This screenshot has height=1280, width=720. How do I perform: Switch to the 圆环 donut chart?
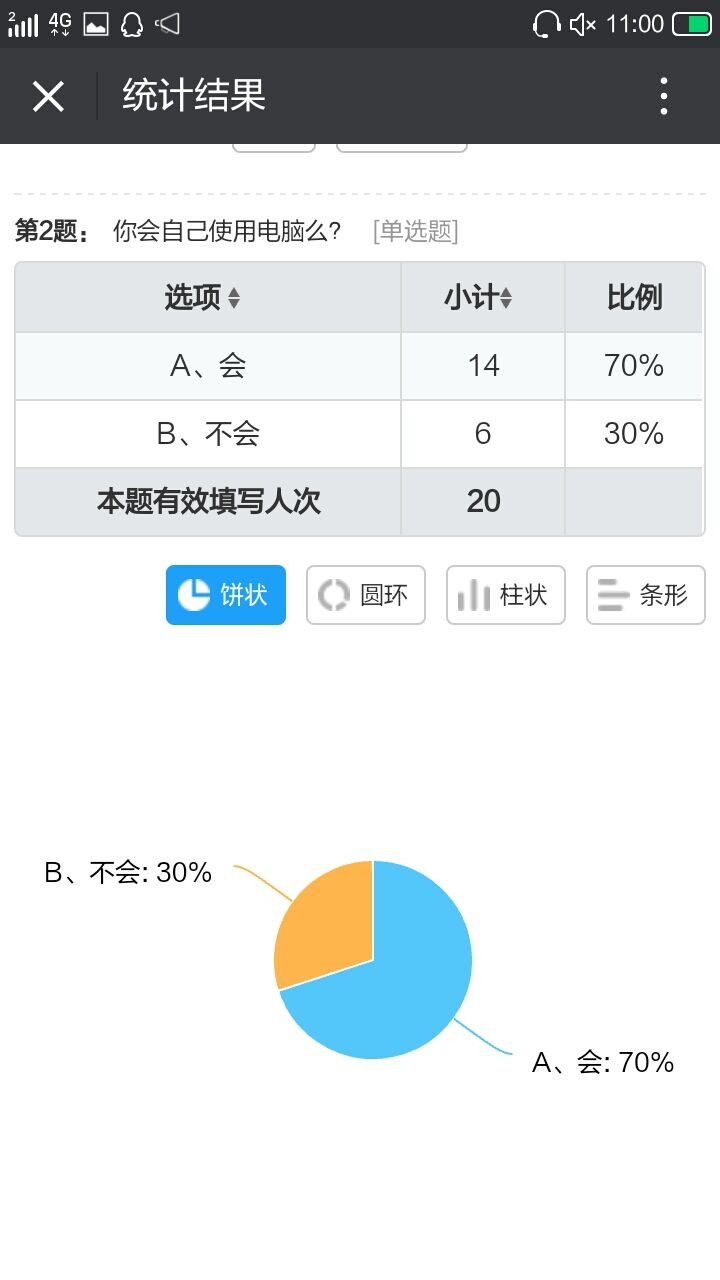point(366,595)
